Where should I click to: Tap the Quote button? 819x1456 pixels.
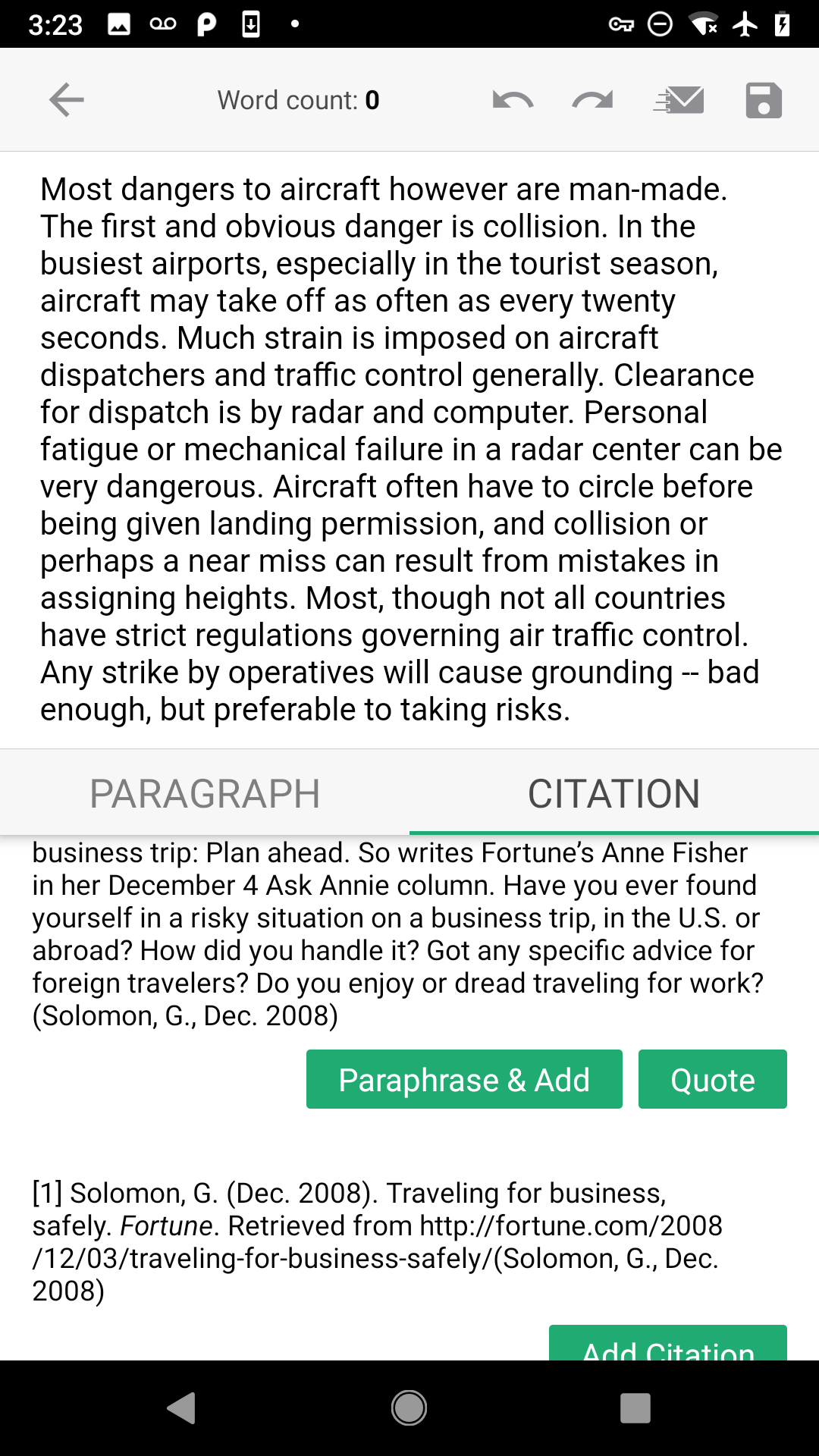tap(712, 1079)
